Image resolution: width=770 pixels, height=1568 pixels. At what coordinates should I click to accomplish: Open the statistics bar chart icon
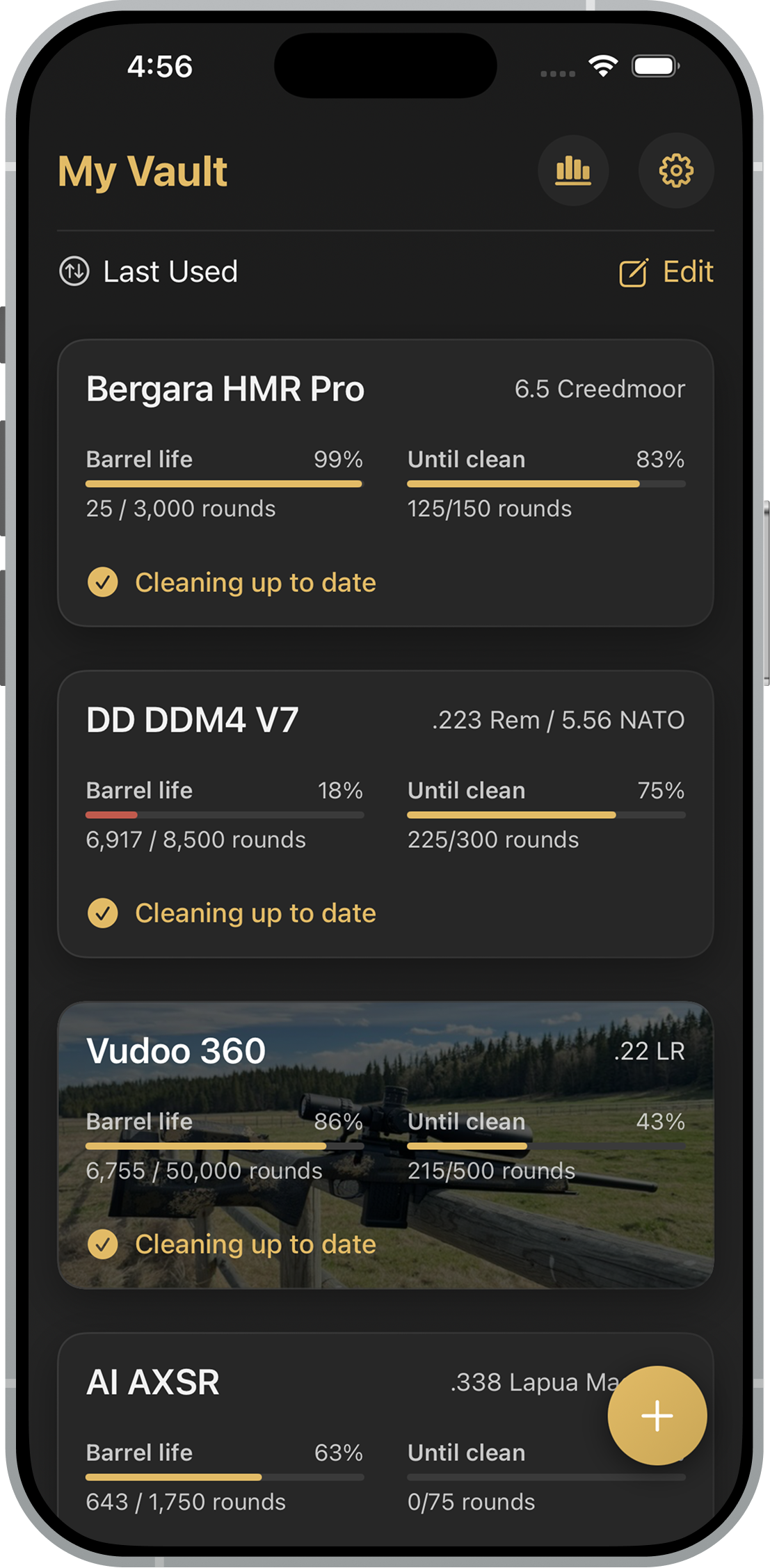click(x=572, y=170)
